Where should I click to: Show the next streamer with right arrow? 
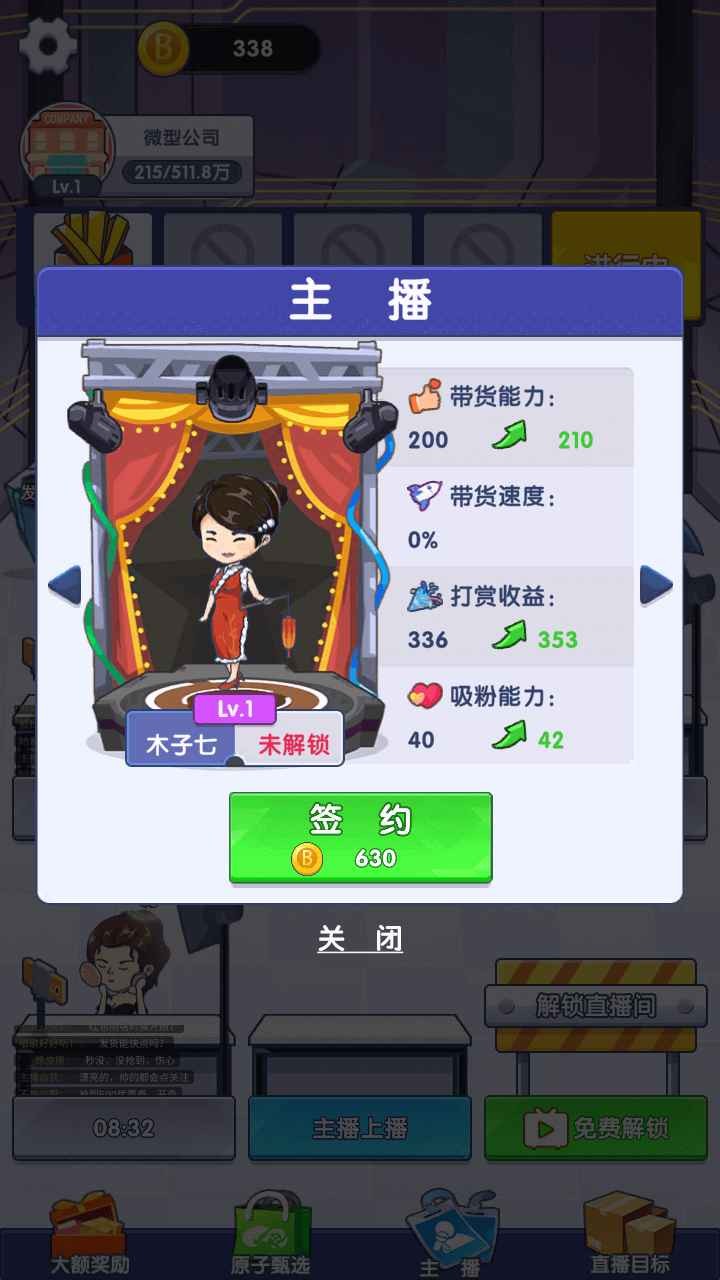pos(656,585)
